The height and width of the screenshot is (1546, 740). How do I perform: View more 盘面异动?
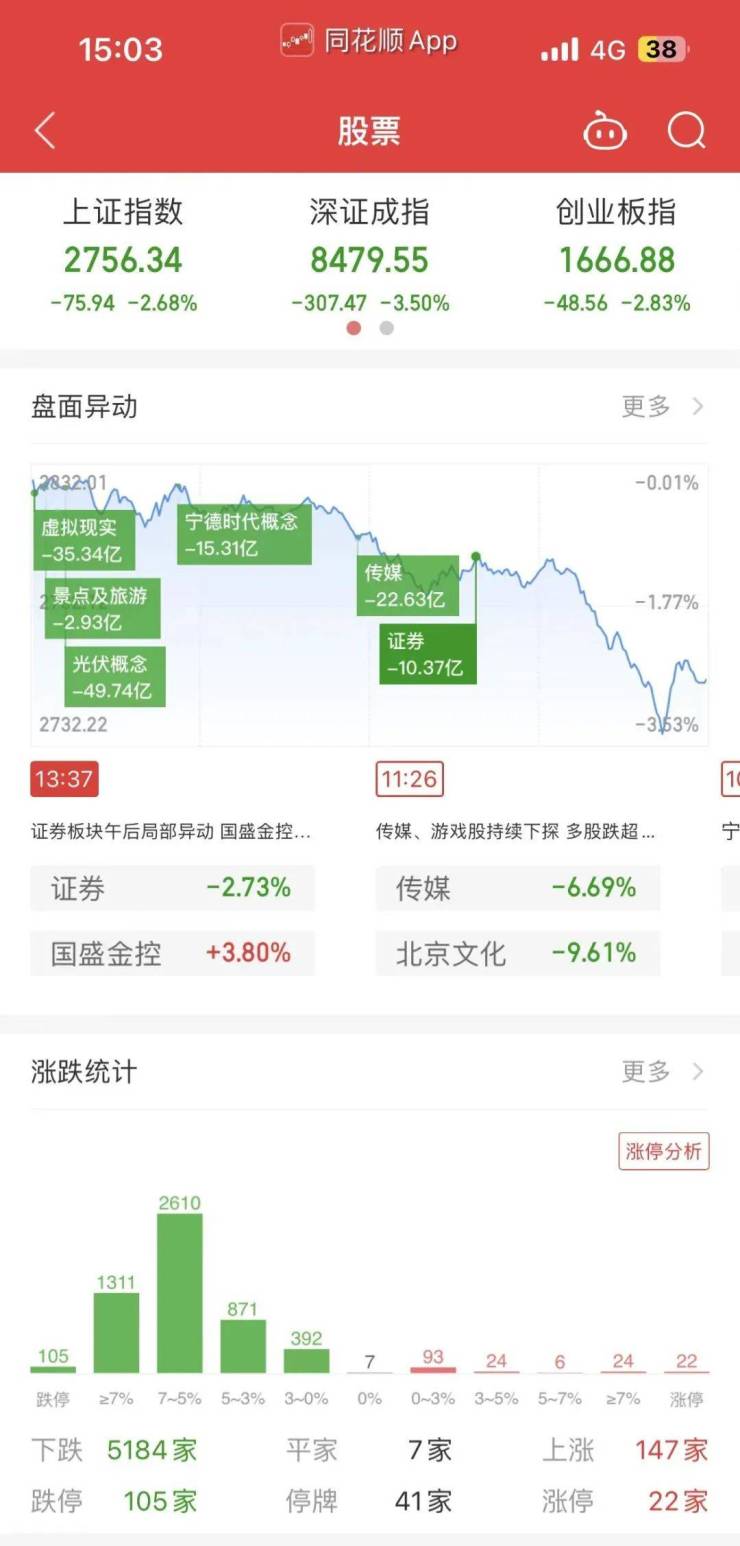pyautogui.click(x=662, y=407)
